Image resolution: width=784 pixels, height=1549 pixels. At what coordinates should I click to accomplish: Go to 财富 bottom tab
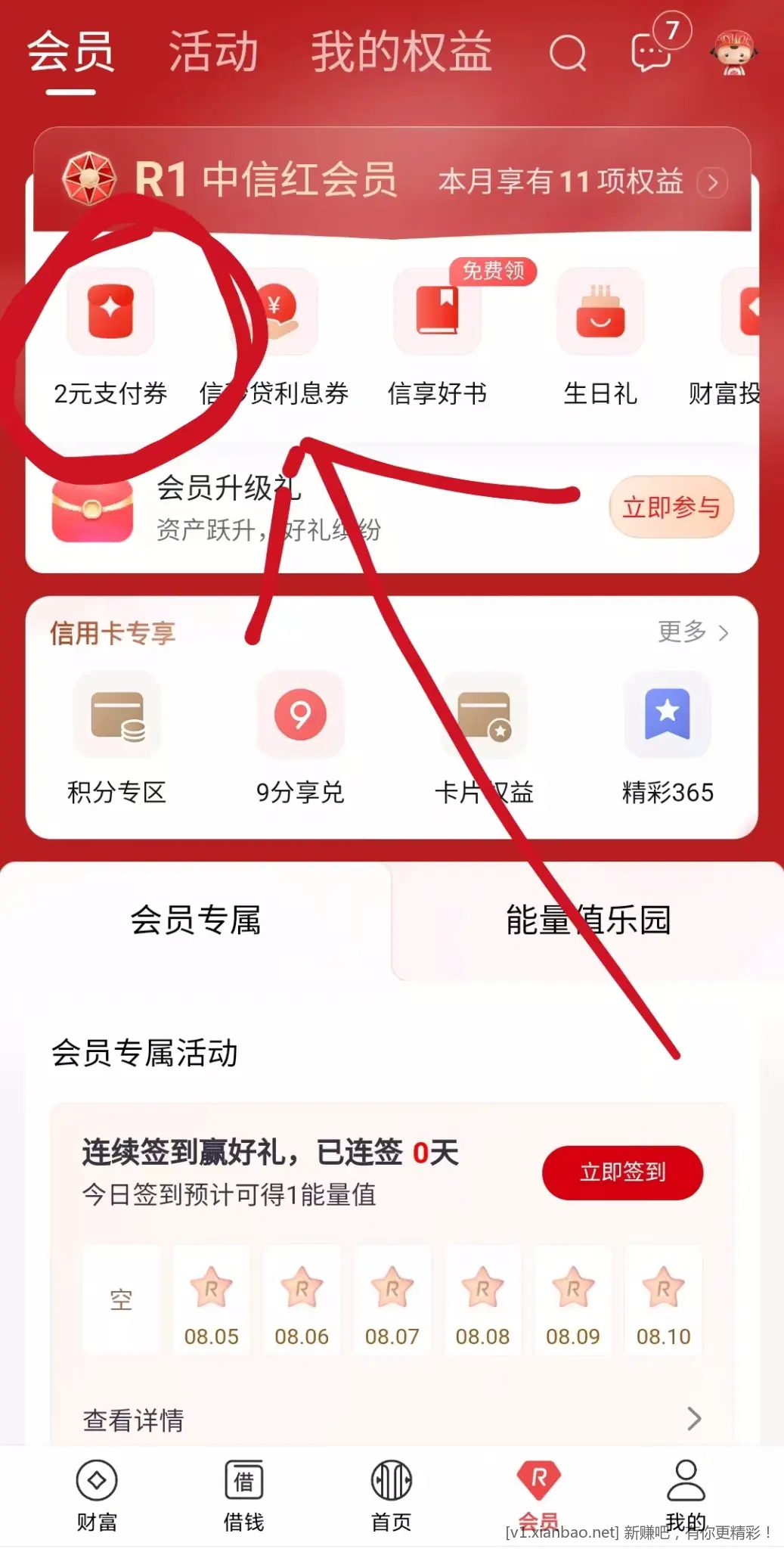click(x=97, y=1495)
